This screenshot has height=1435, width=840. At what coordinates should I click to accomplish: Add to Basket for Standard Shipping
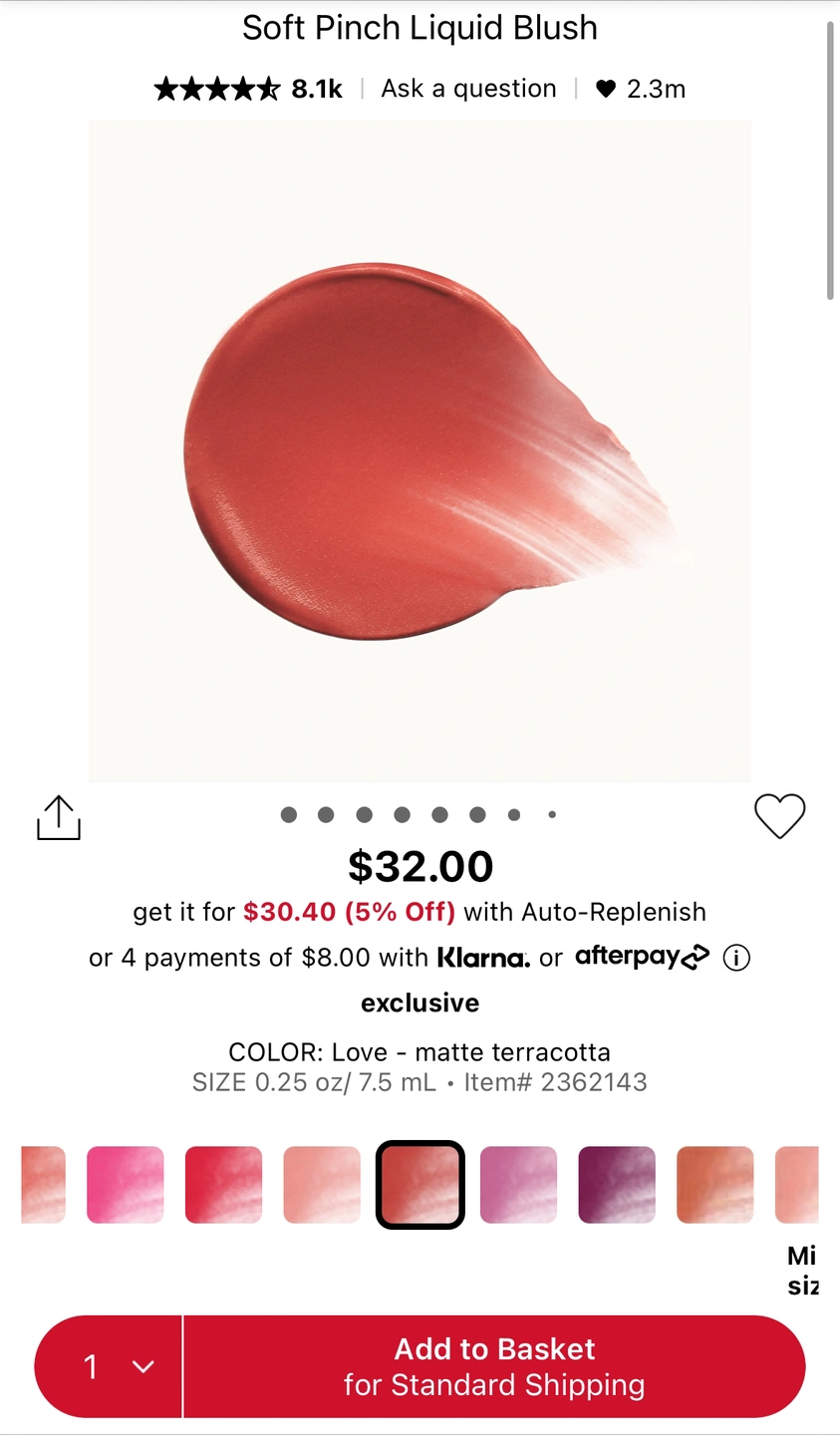[x=494, y=1366]
